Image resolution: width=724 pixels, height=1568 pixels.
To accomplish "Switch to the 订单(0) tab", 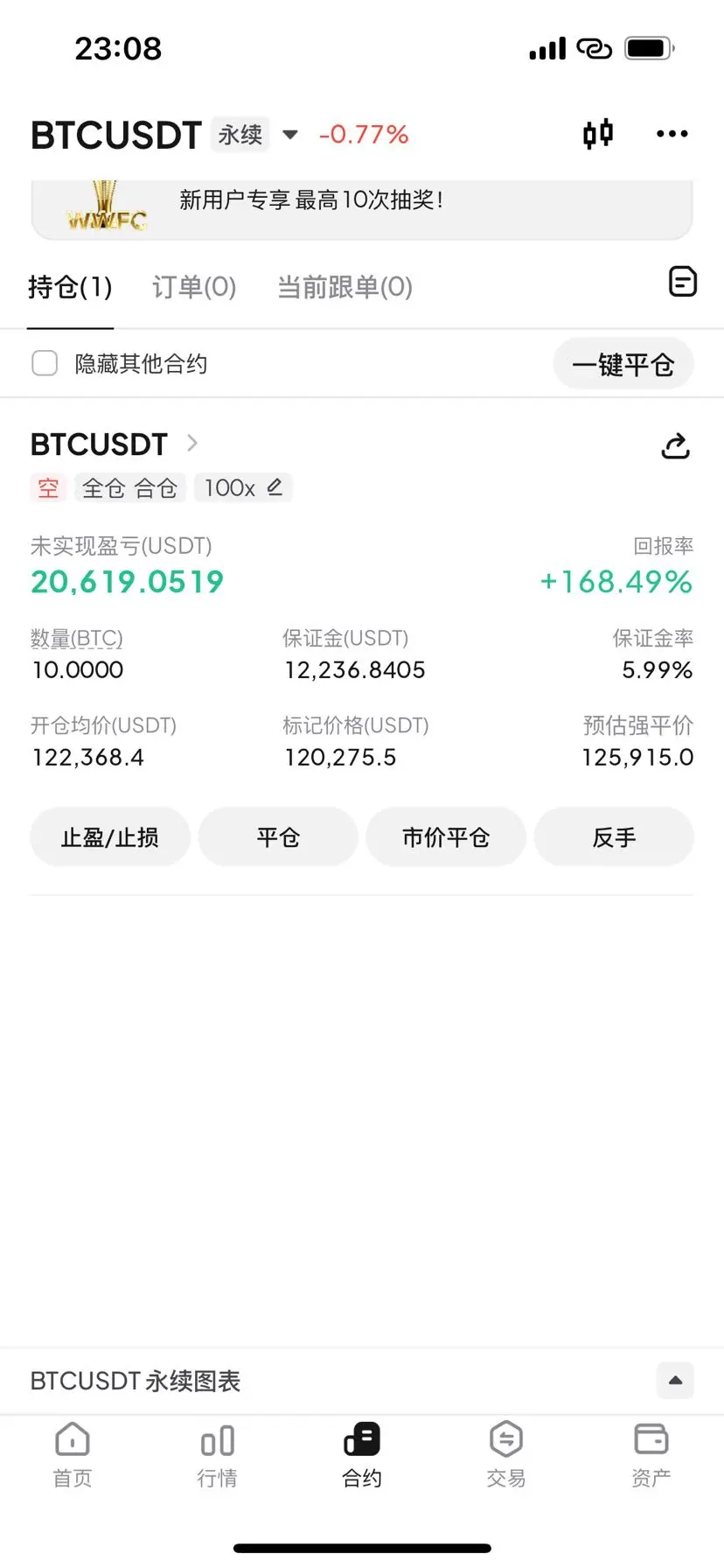I will 194,287.
